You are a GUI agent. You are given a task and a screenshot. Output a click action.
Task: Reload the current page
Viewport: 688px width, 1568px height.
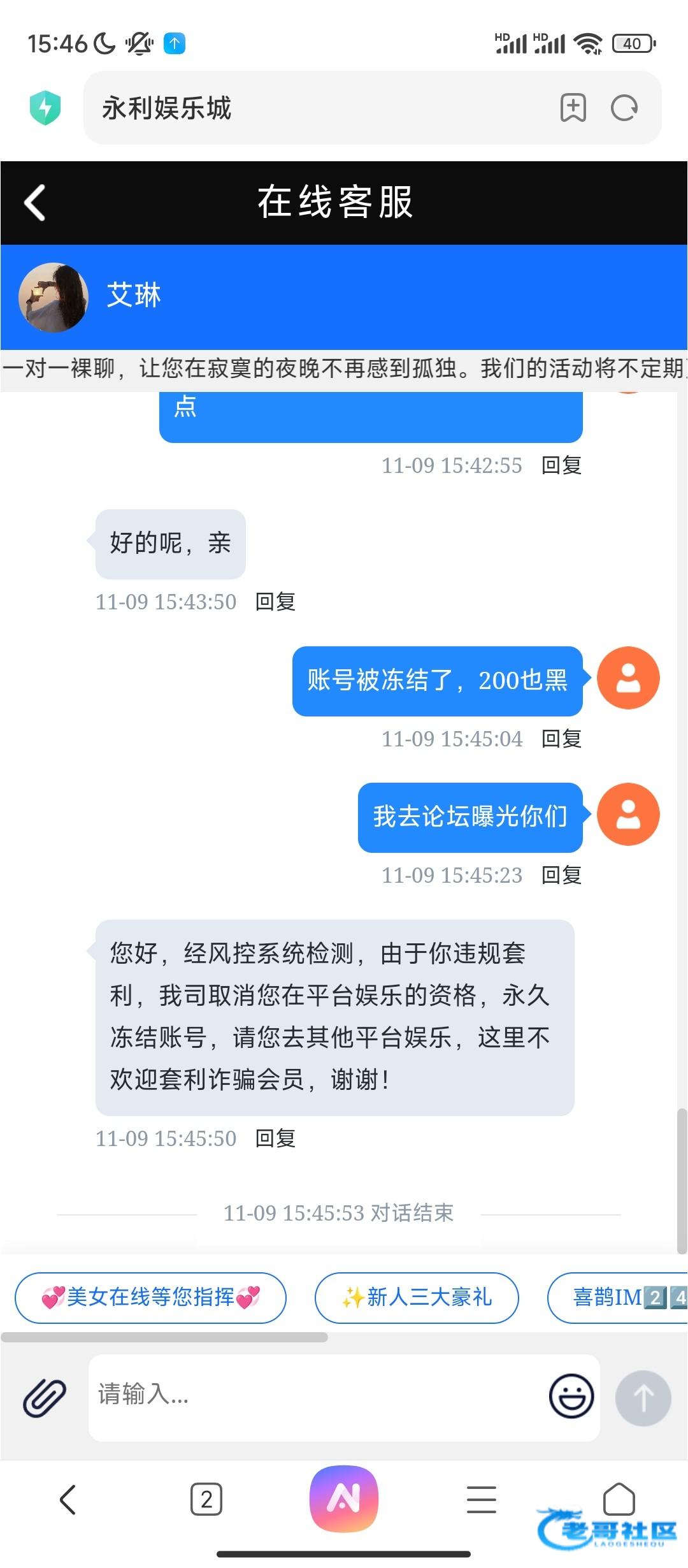coord(624,108)
